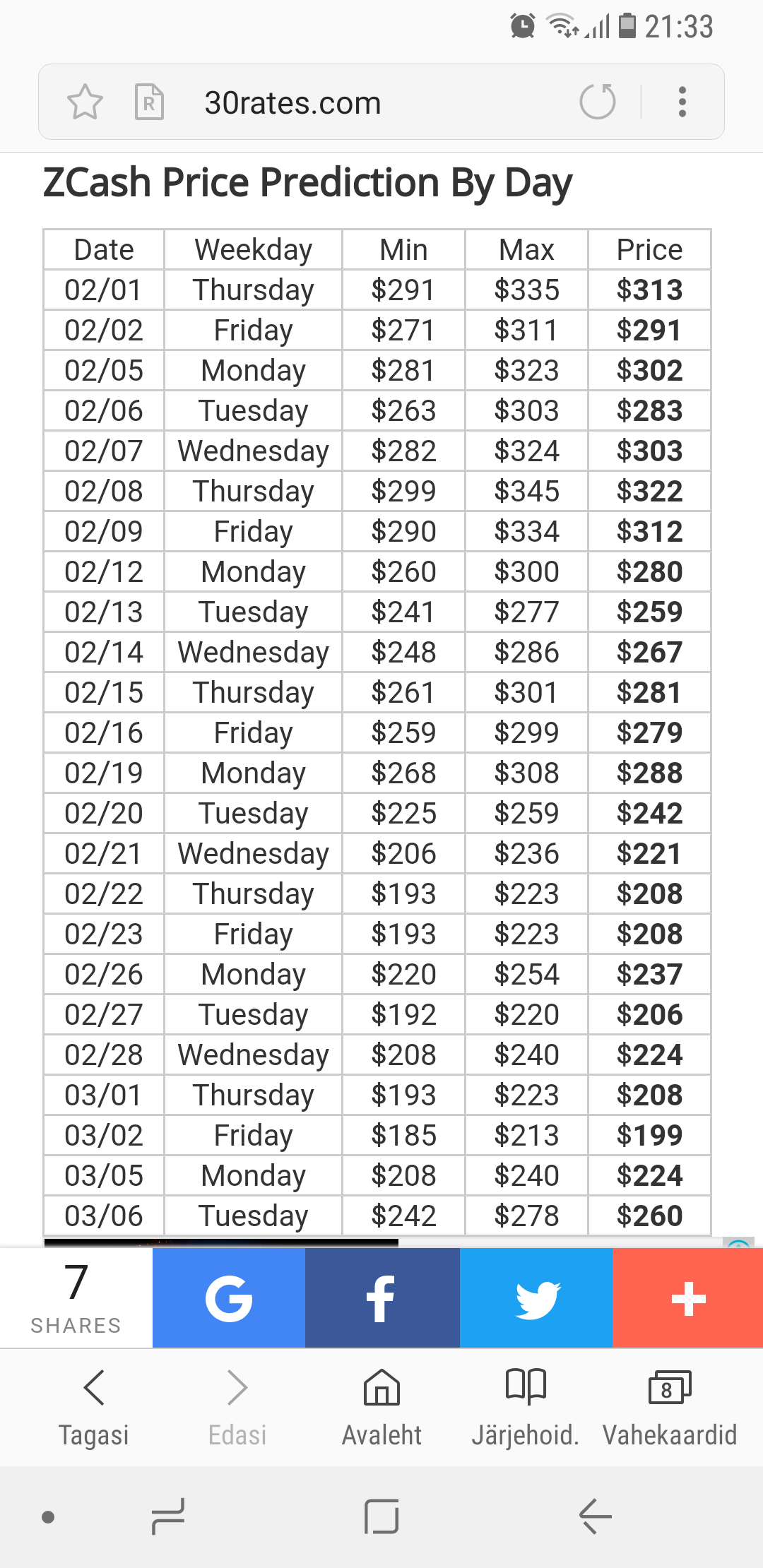Share this page on Google

[x=229, y=1298]
